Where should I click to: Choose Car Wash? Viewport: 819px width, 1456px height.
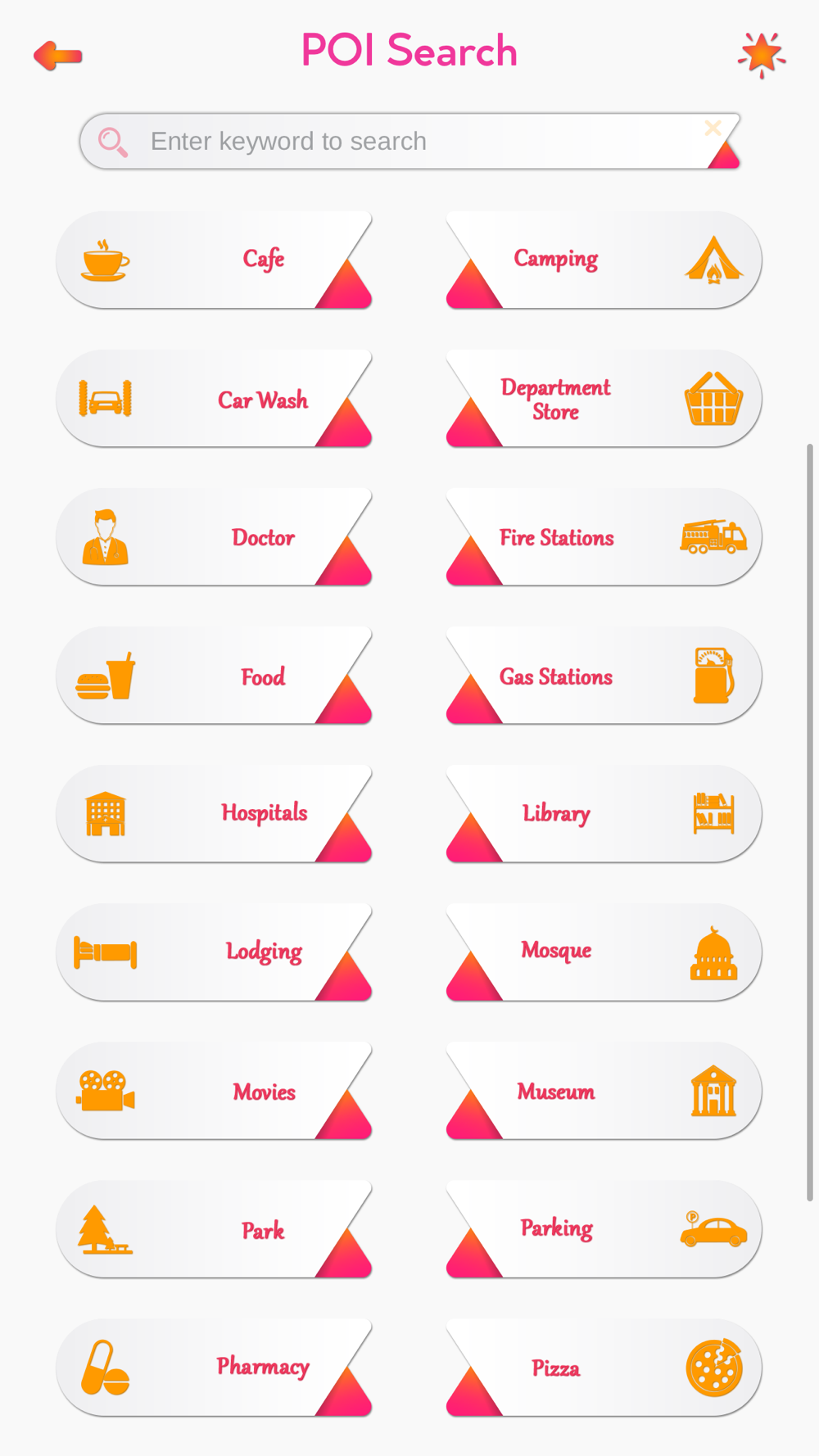pyautogui.click(x=215, y=399)
